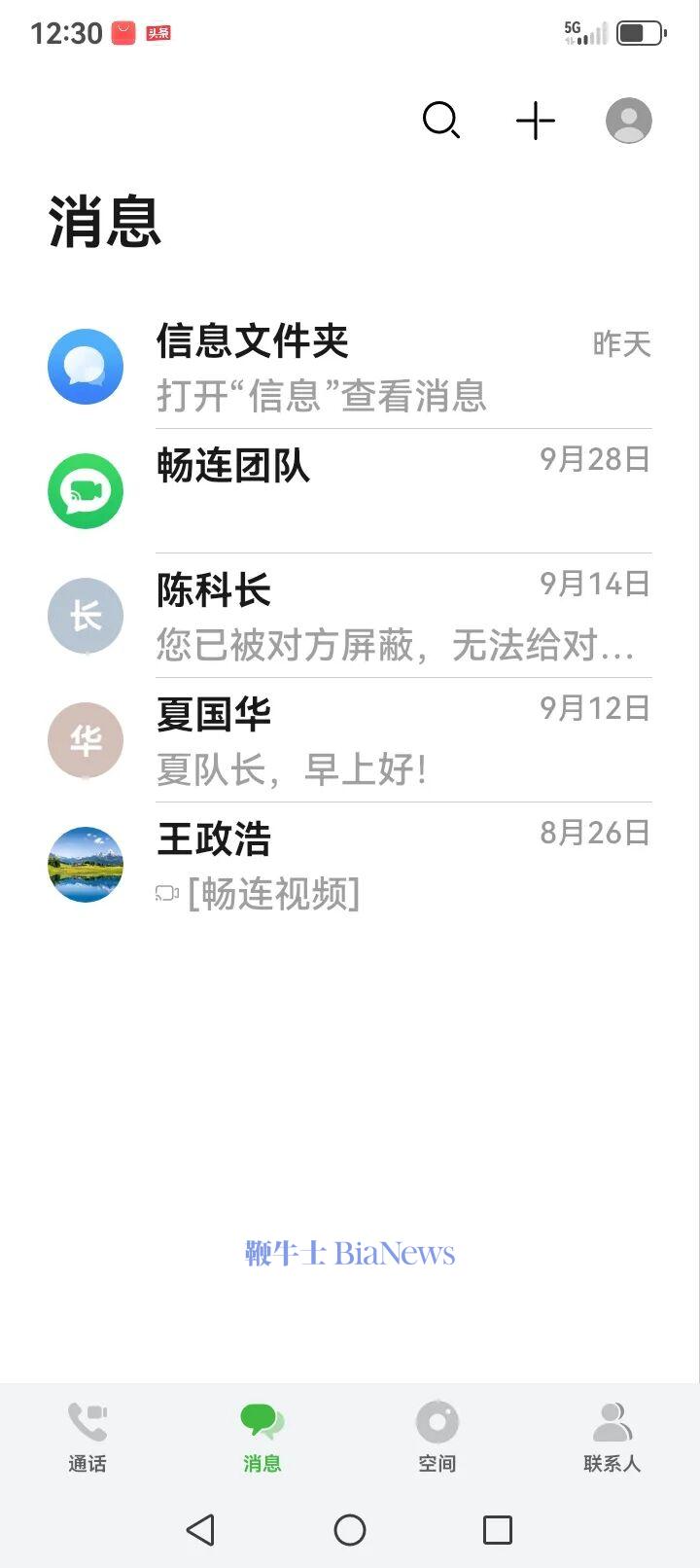This screenshot has height=1568, width=700.
Task: Tap 夏国华's avatar with 华 initial
Action: [x=85, y=739]
